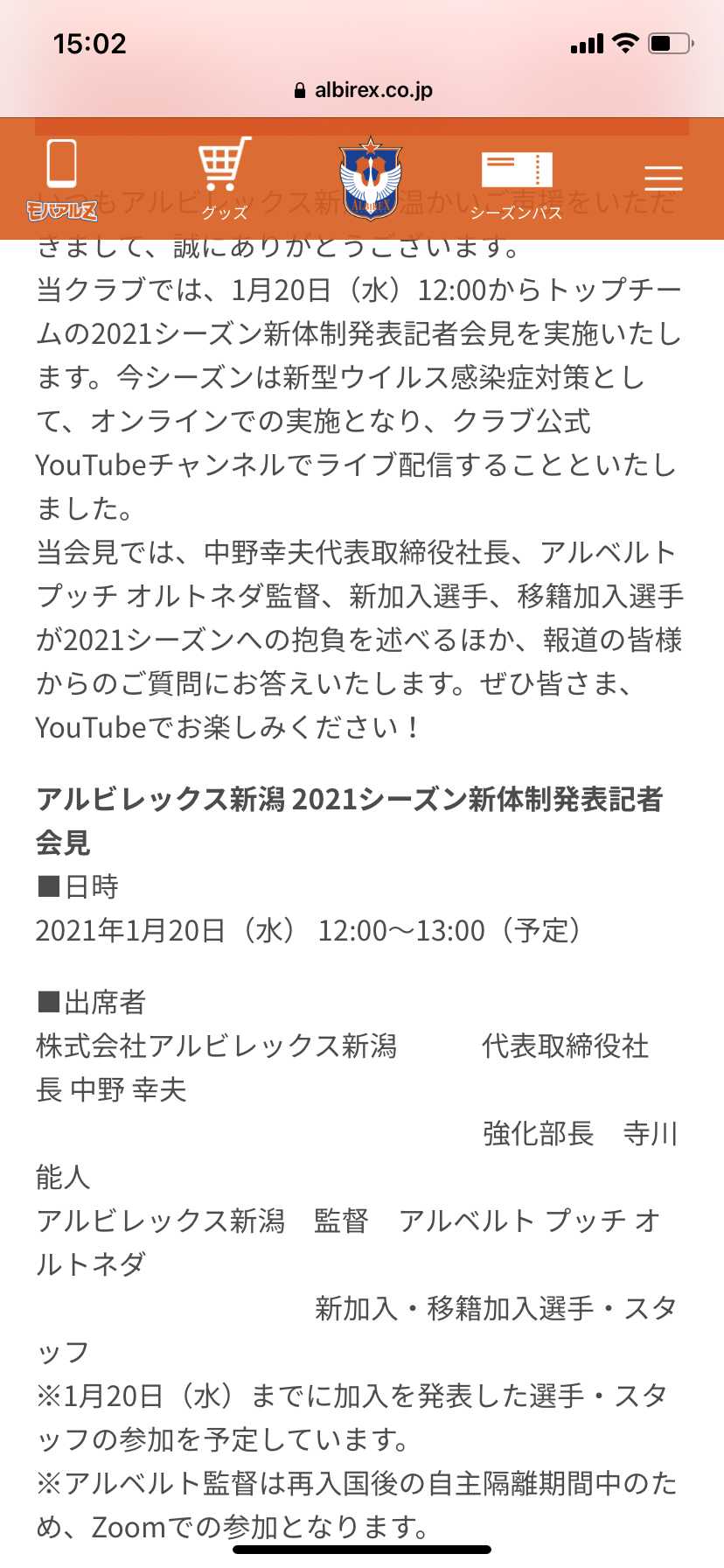Tap the Albirex club crest logo

point(371,178)
